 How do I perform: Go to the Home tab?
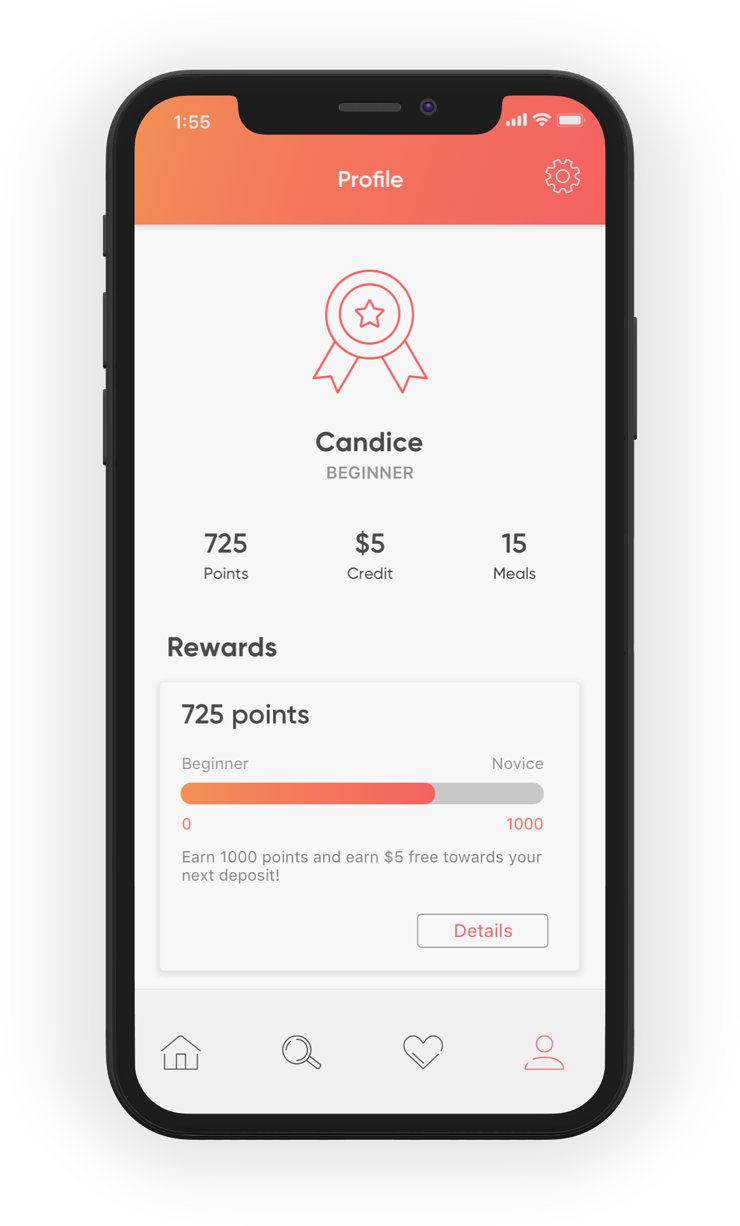(x=181, y=1052)
